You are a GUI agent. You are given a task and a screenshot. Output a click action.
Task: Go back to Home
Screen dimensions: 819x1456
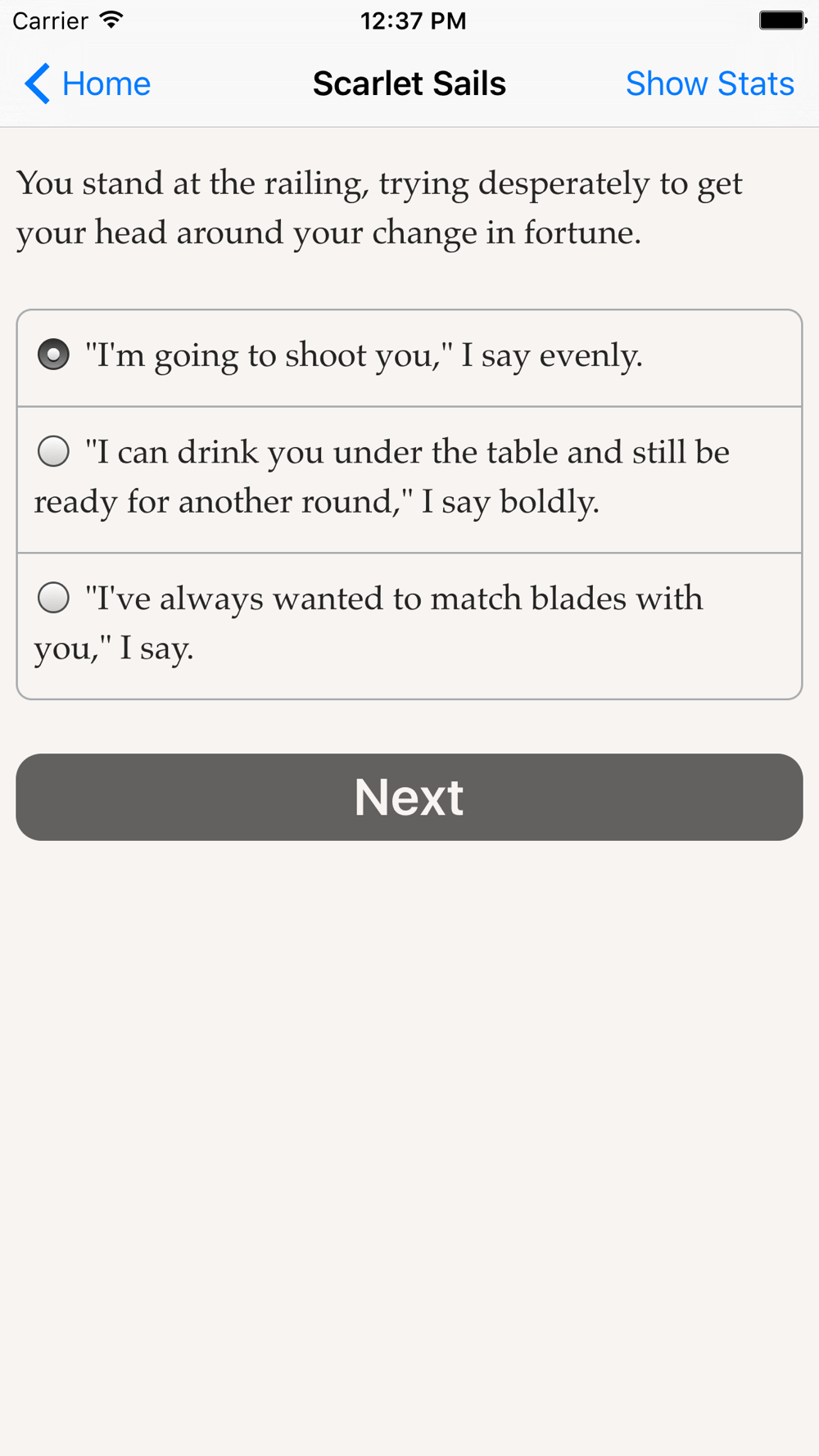click(x=87, y=84)
